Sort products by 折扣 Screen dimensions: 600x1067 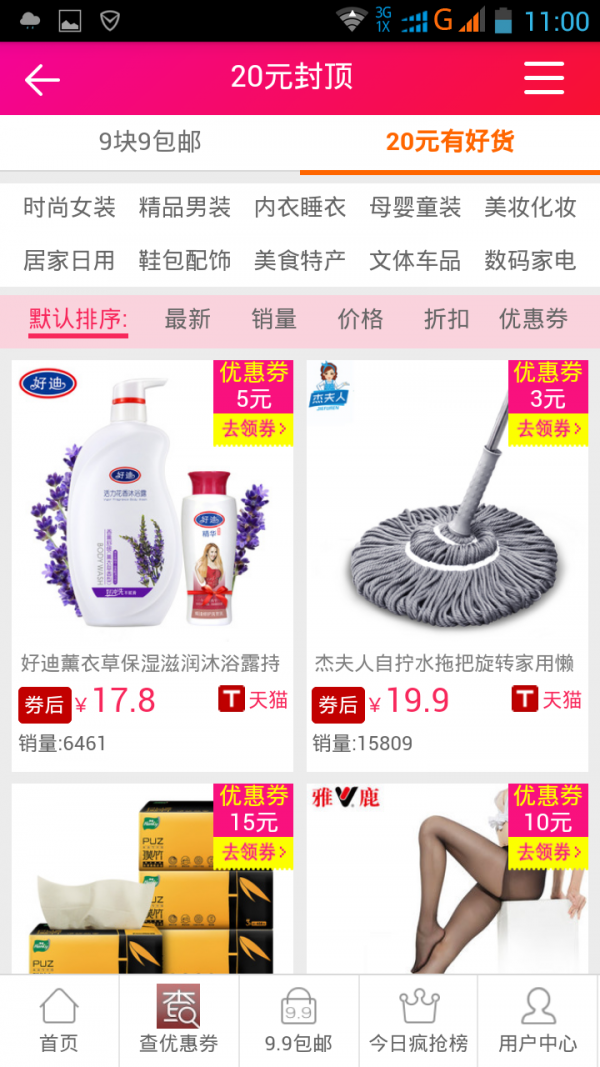tap(446, 319)
